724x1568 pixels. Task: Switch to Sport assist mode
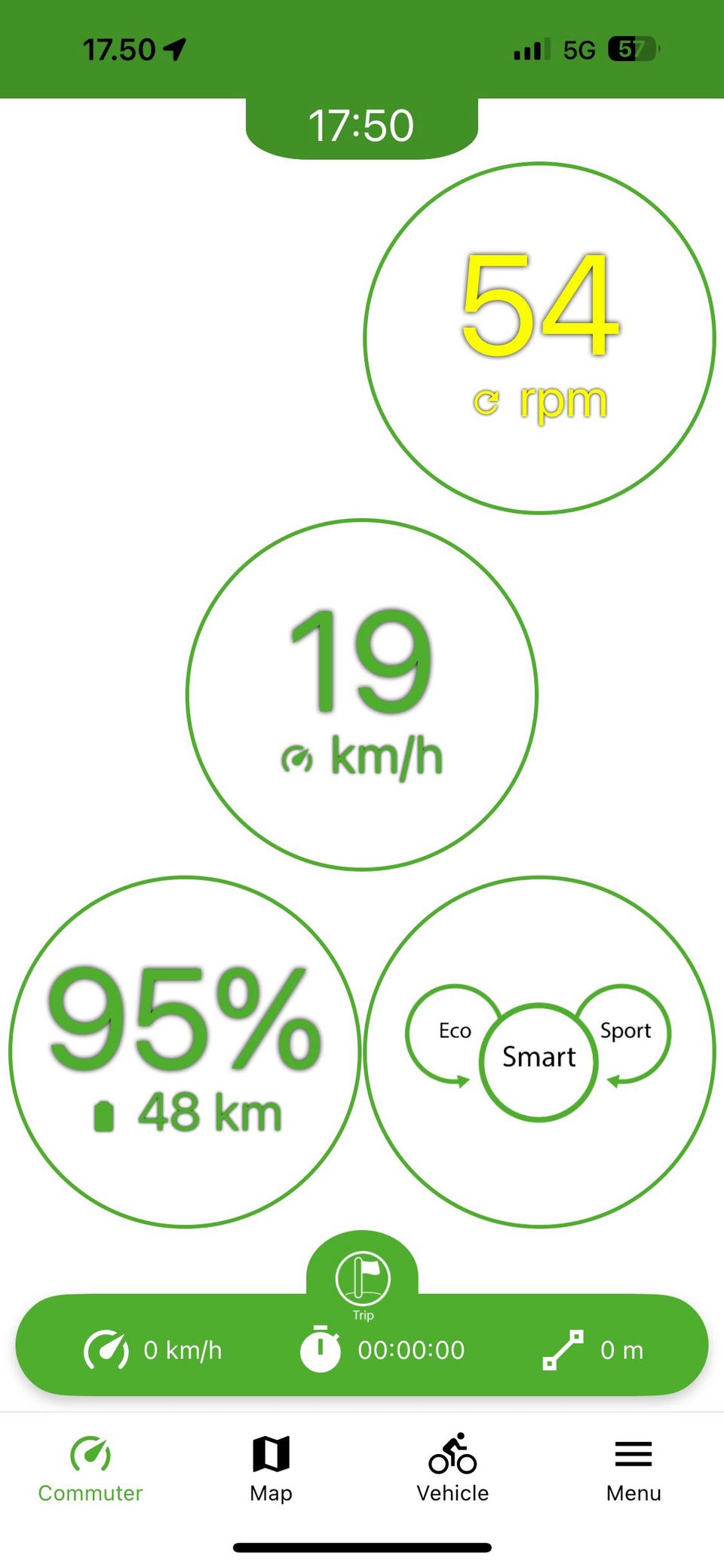point(625,1031)
